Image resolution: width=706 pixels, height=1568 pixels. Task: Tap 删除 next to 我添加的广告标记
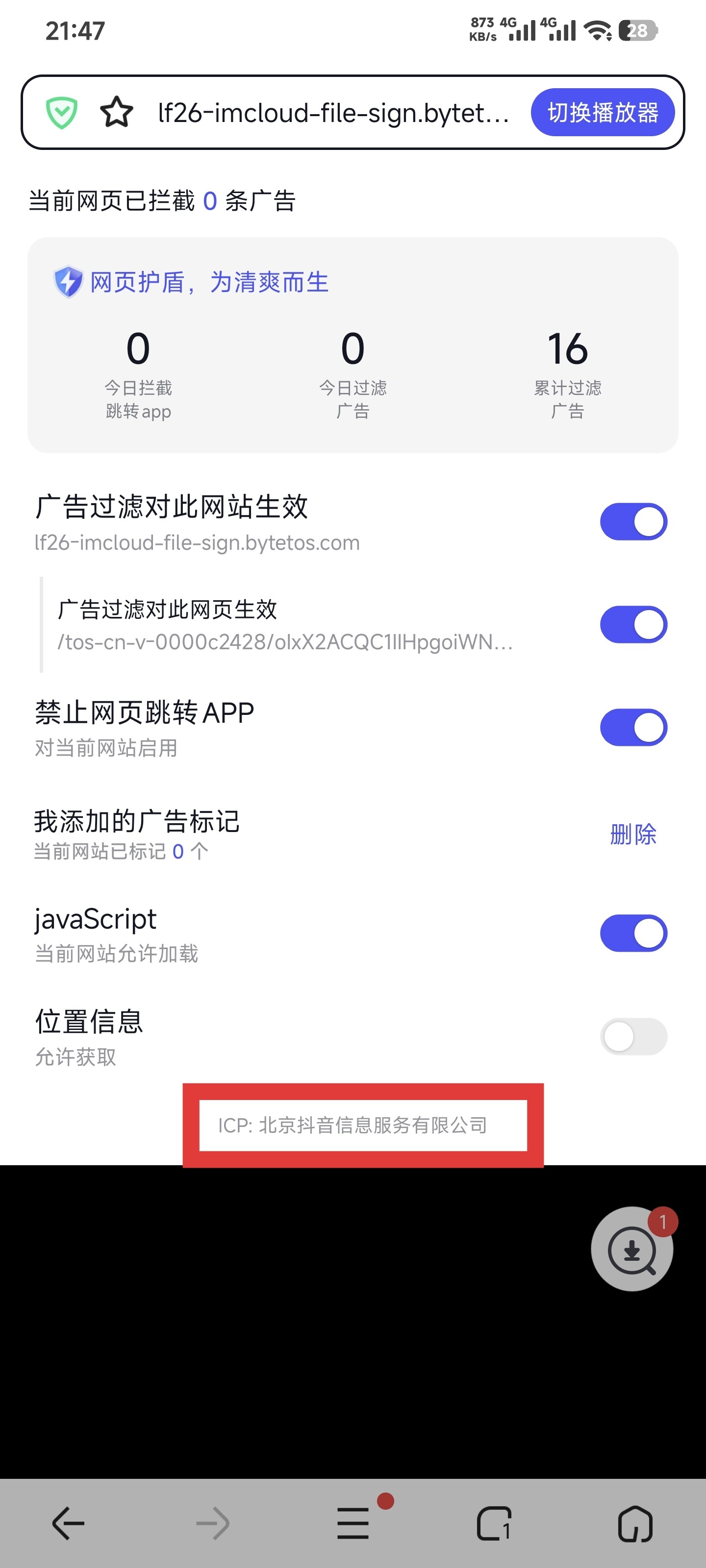point(633,834)
